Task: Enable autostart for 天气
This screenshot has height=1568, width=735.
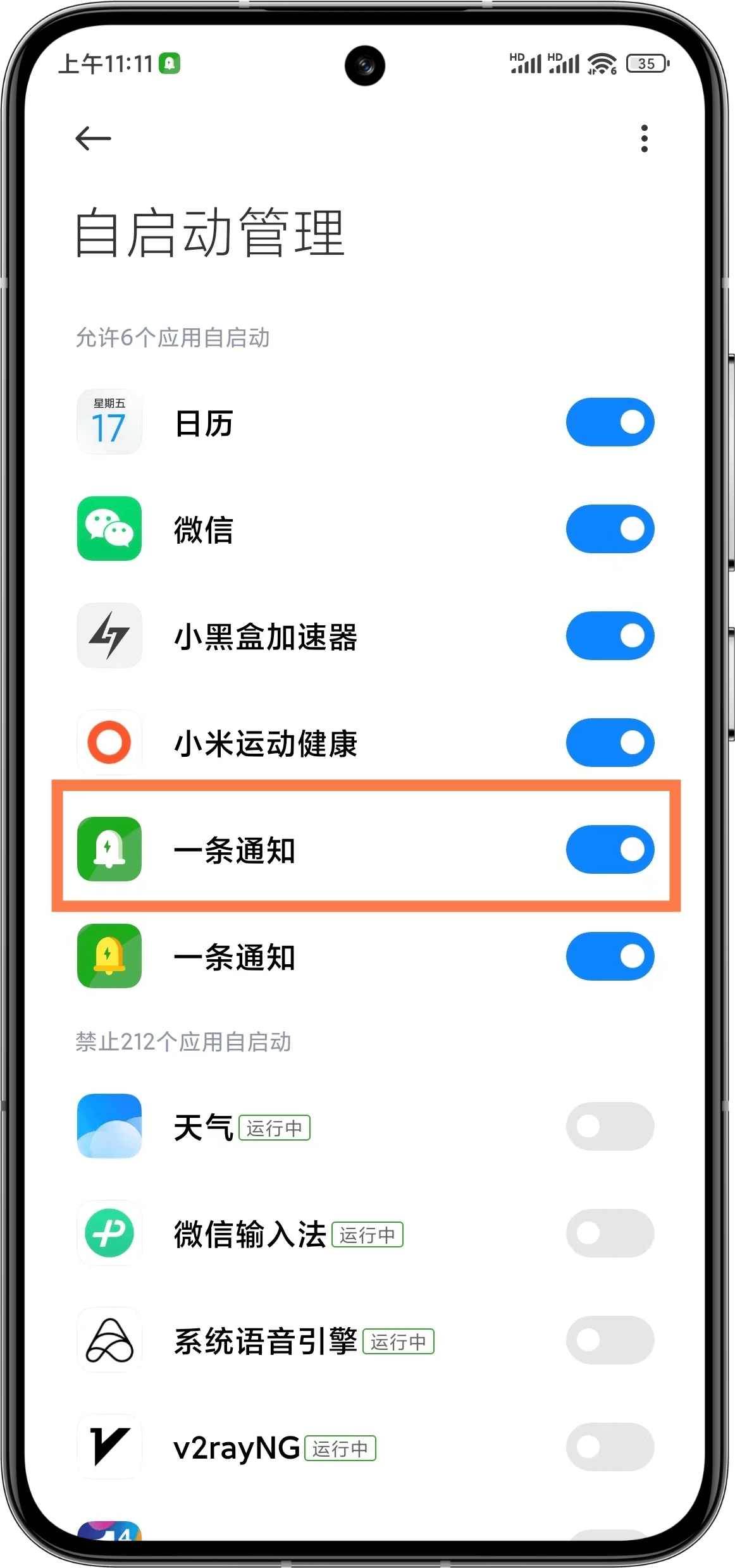Action: tap(610, 1126)
